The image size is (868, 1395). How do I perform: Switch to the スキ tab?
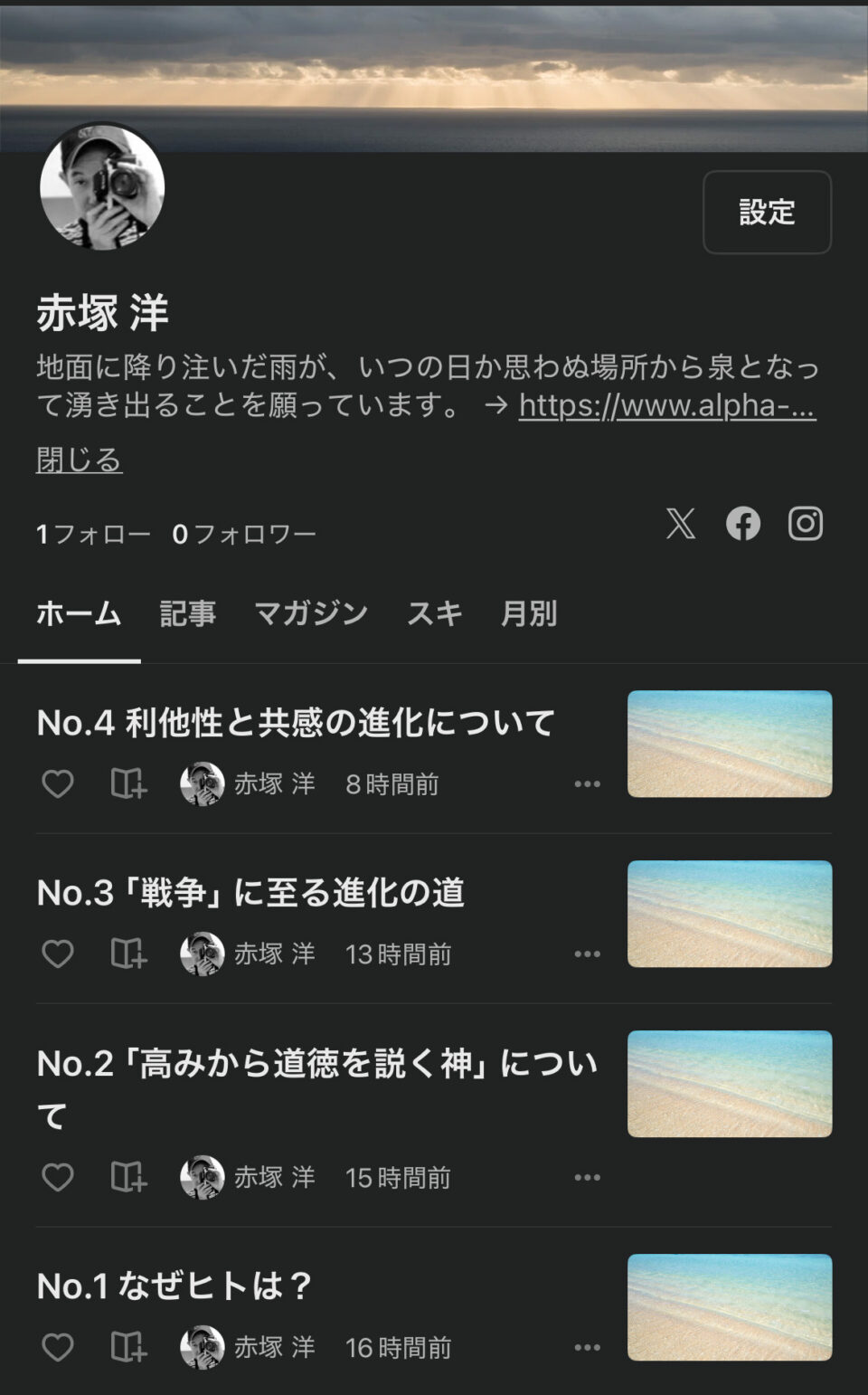pos(434,614)
